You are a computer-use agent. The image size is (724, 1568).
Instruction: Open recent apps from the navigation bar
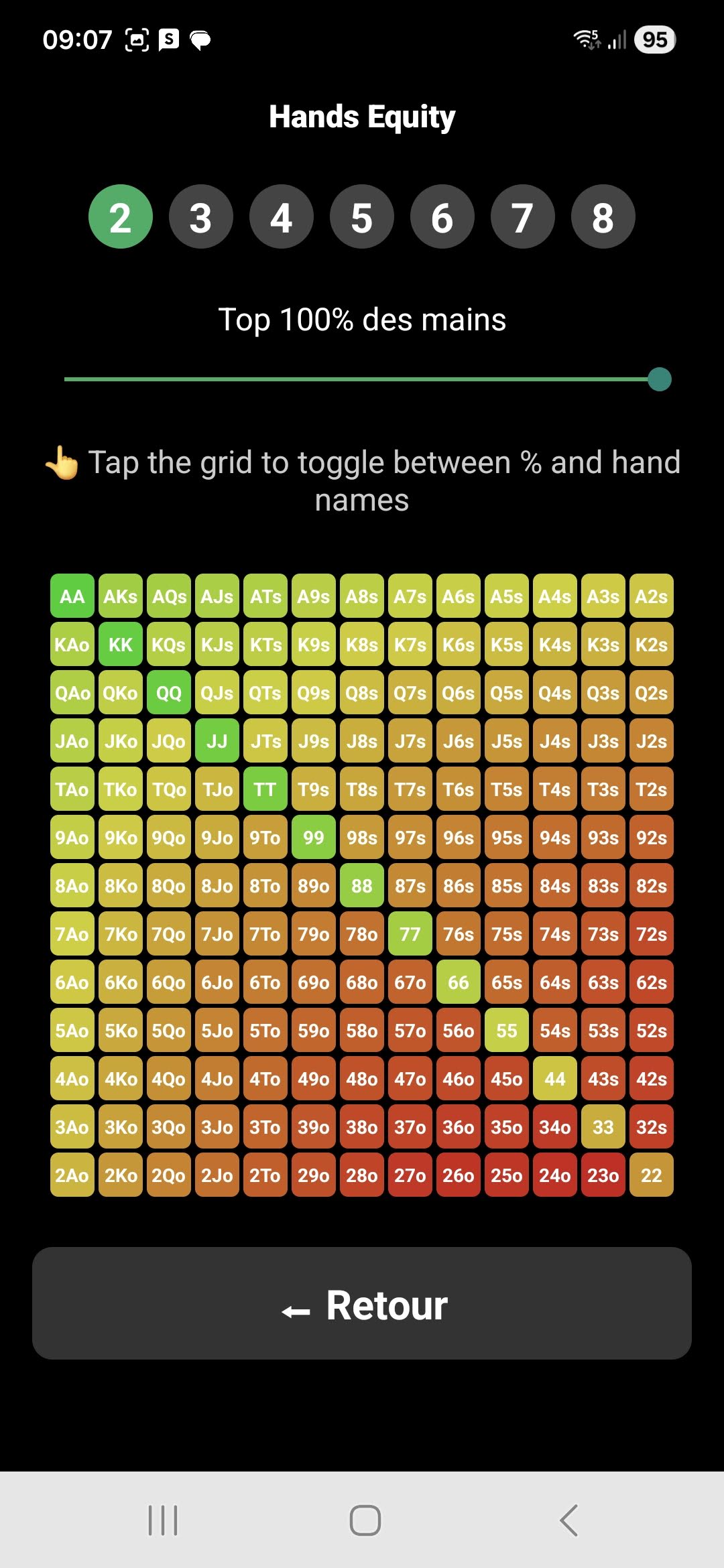(163, 1520)
